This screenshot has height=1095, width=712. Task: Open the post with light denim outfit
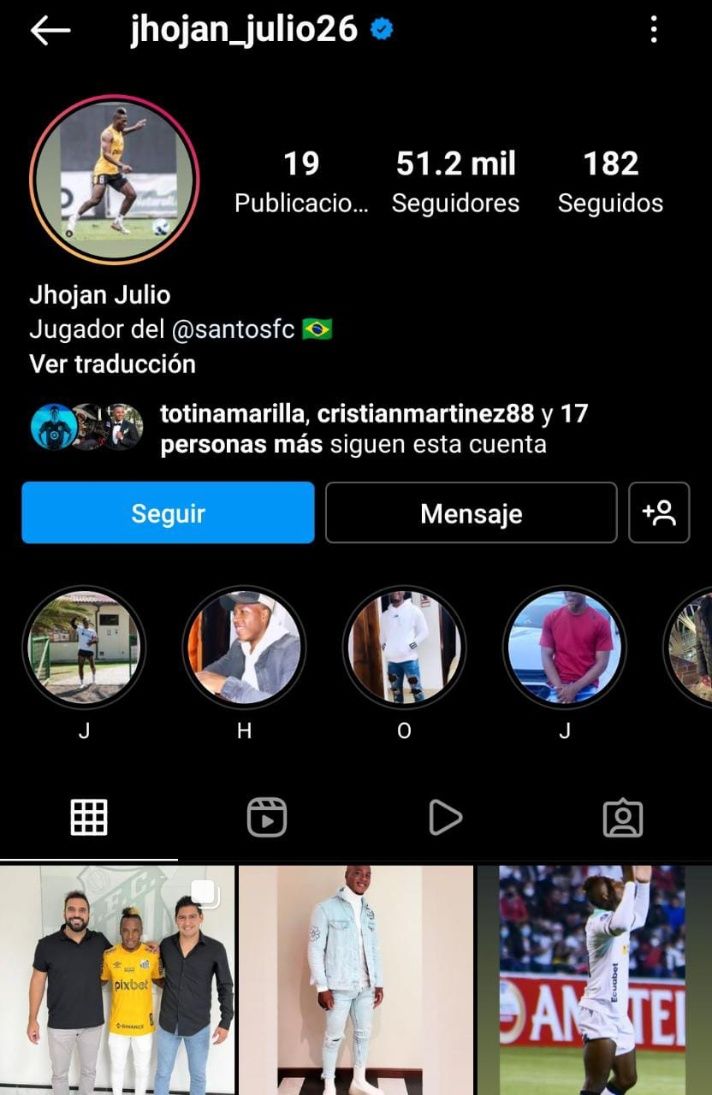[x=356, y=980]
